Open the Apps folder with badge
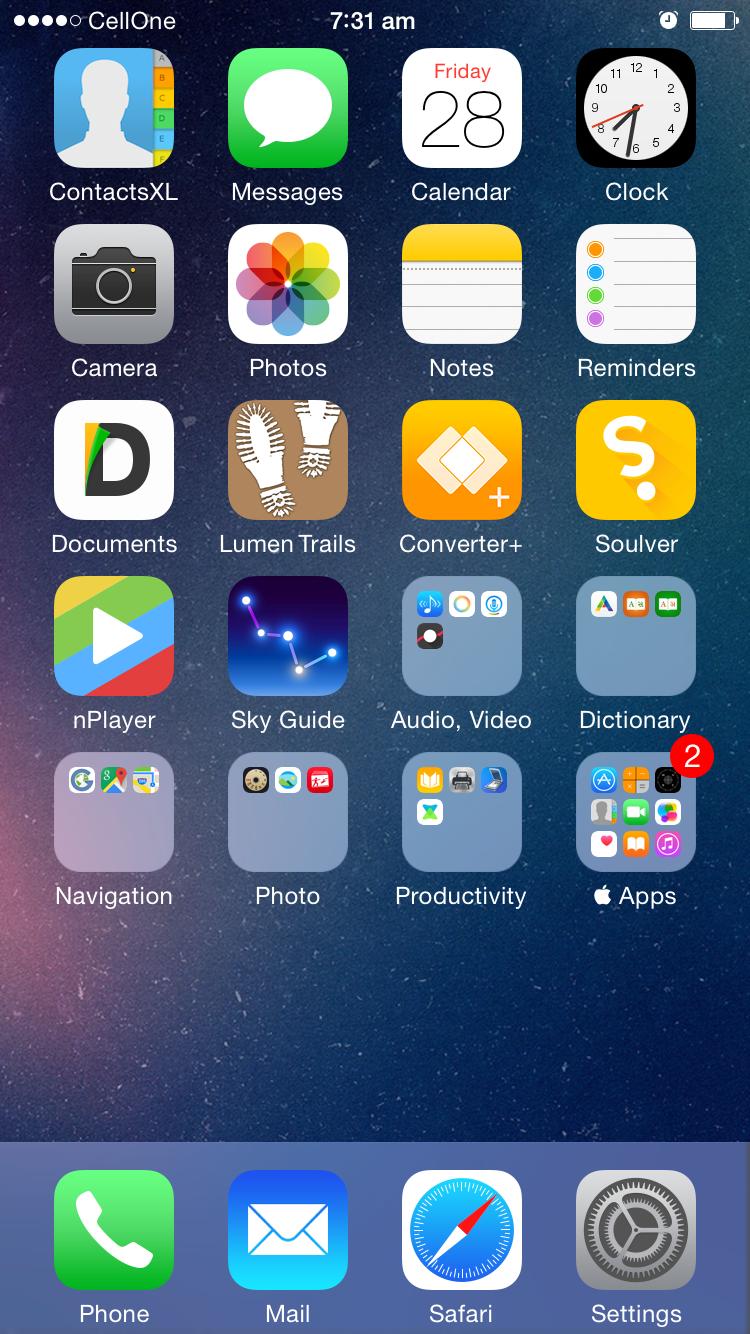The height and width of the screenshot is (1334, 750). [x=636, y=812]
